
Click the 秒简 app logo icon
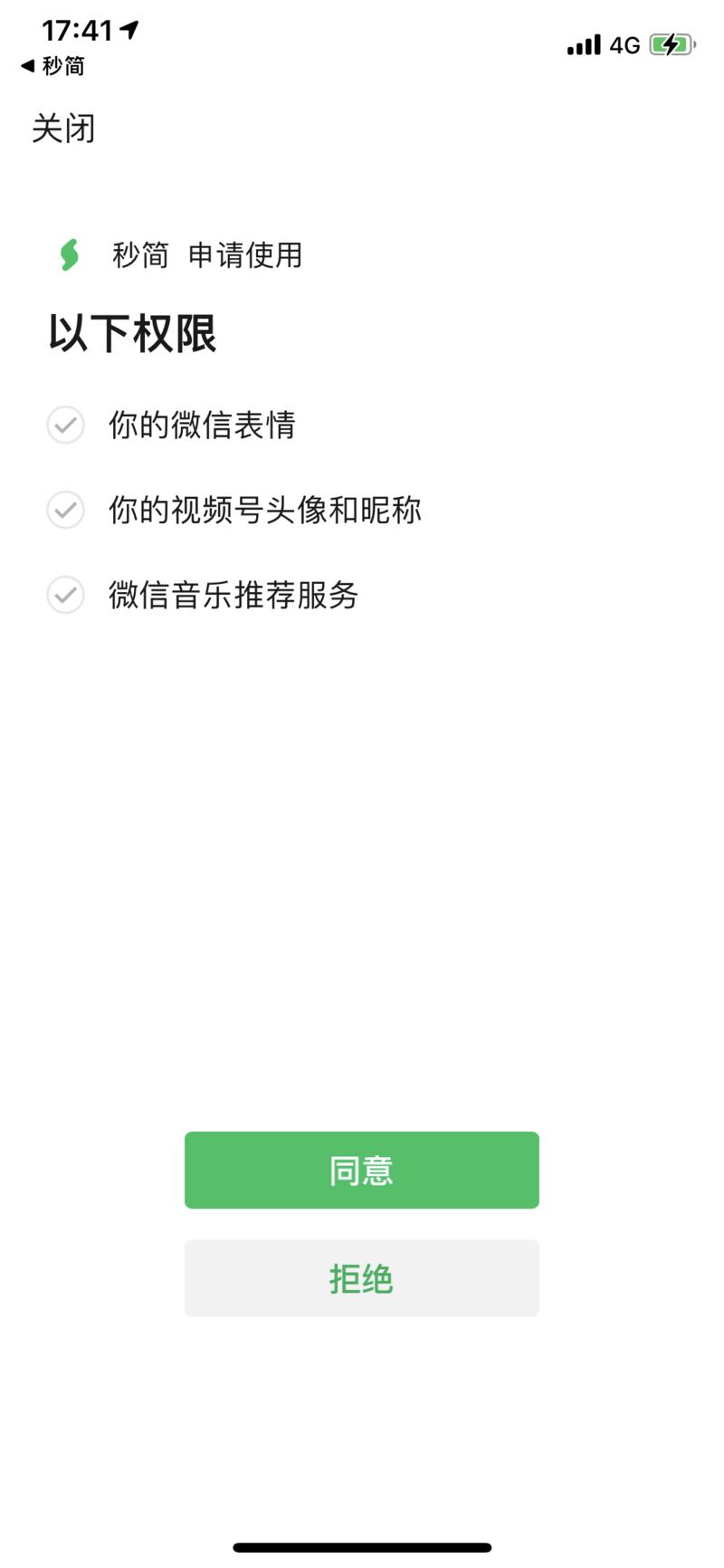coord(67,256)
